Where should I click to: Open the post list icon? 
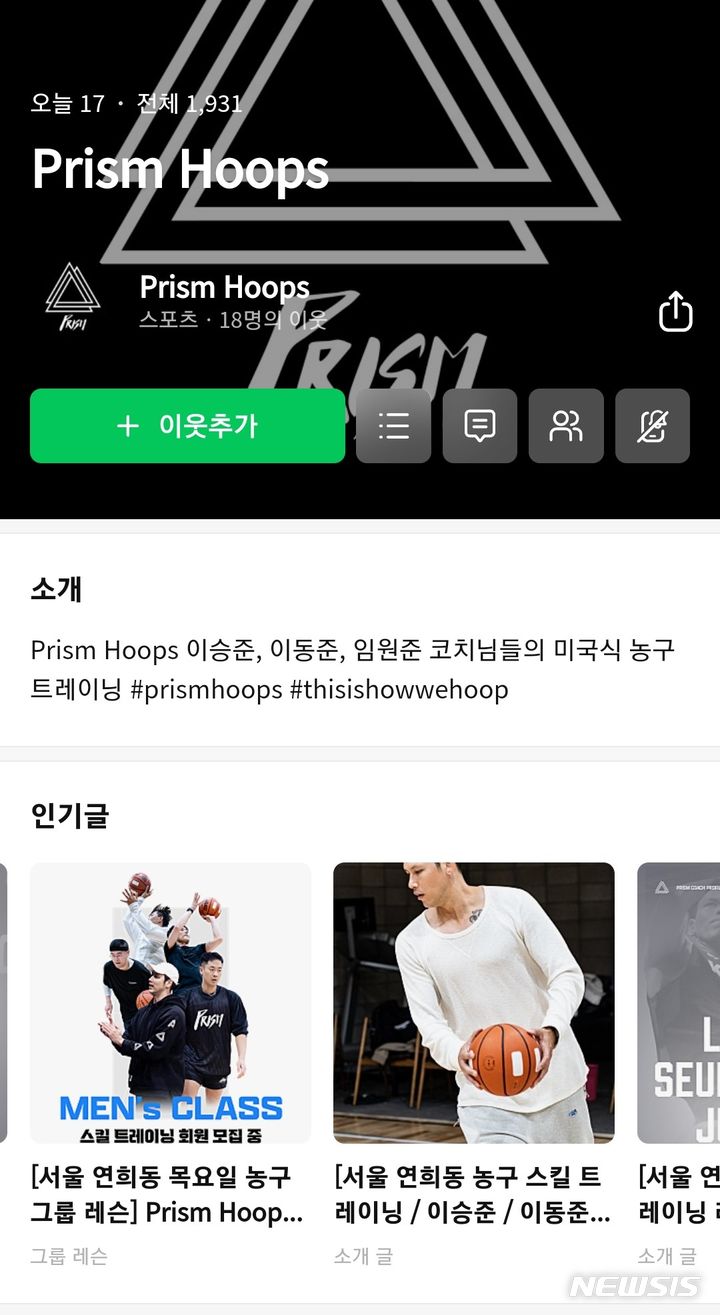(x=393, y=426)
